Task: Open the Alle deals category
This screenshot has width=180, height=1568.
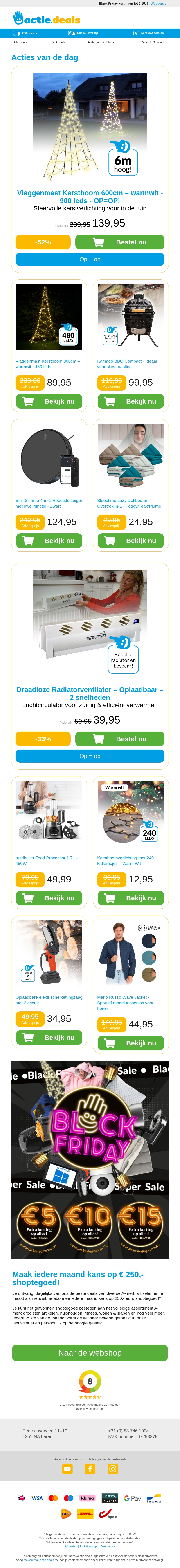Action: click(x=20, y=43)
